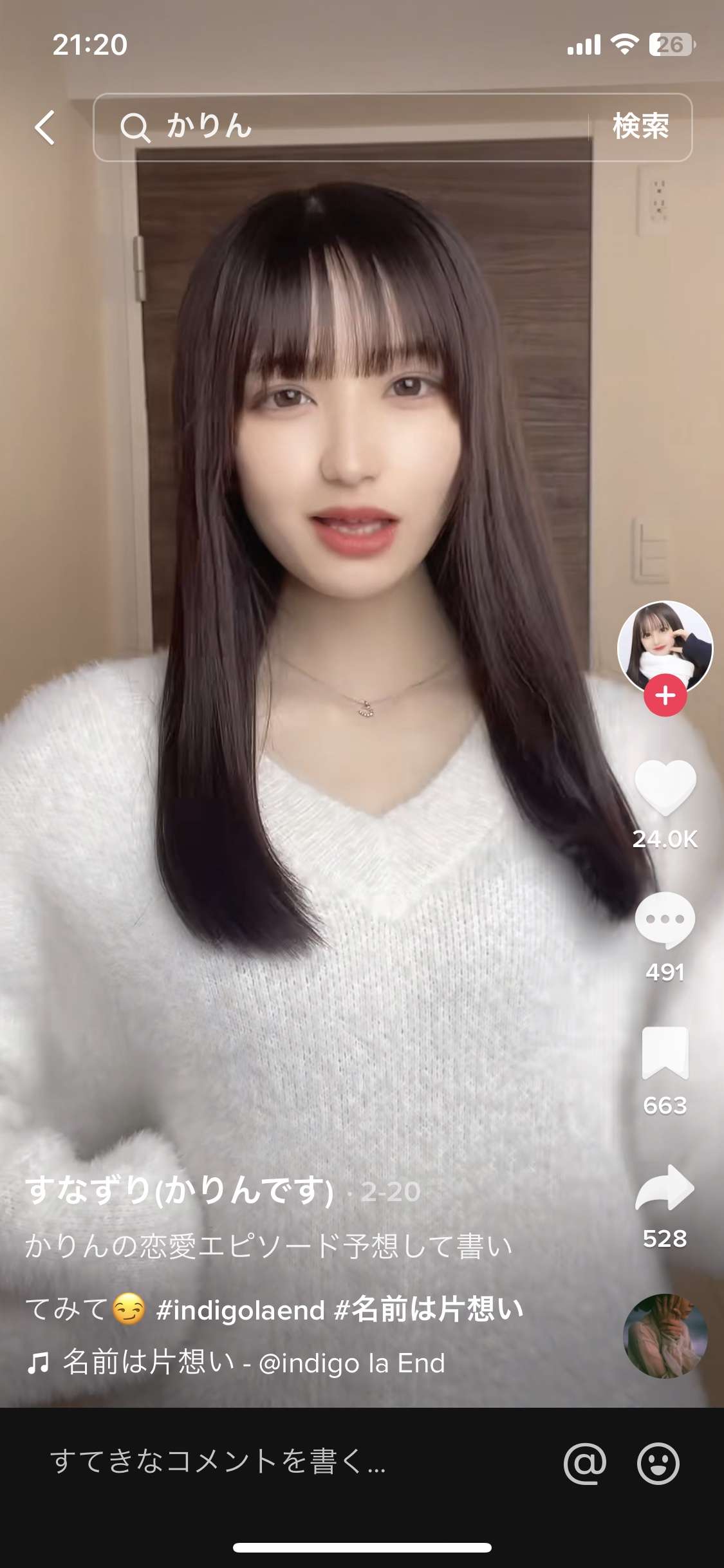
Task: Mention someone with the @ icon
Action: [x=584, y=1462]
